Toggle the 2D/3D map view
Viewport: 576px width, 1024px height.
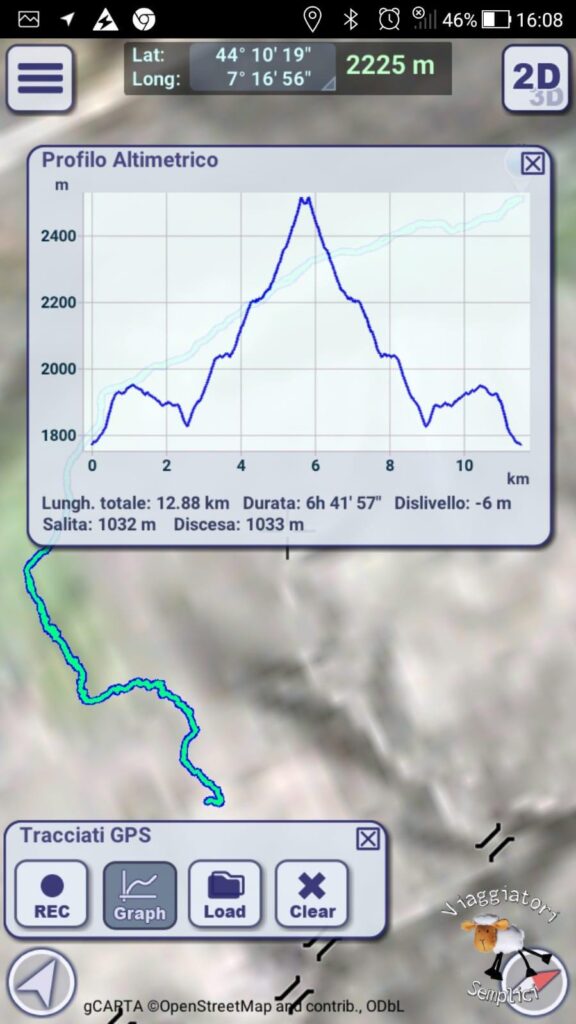[x=536, y=79]
